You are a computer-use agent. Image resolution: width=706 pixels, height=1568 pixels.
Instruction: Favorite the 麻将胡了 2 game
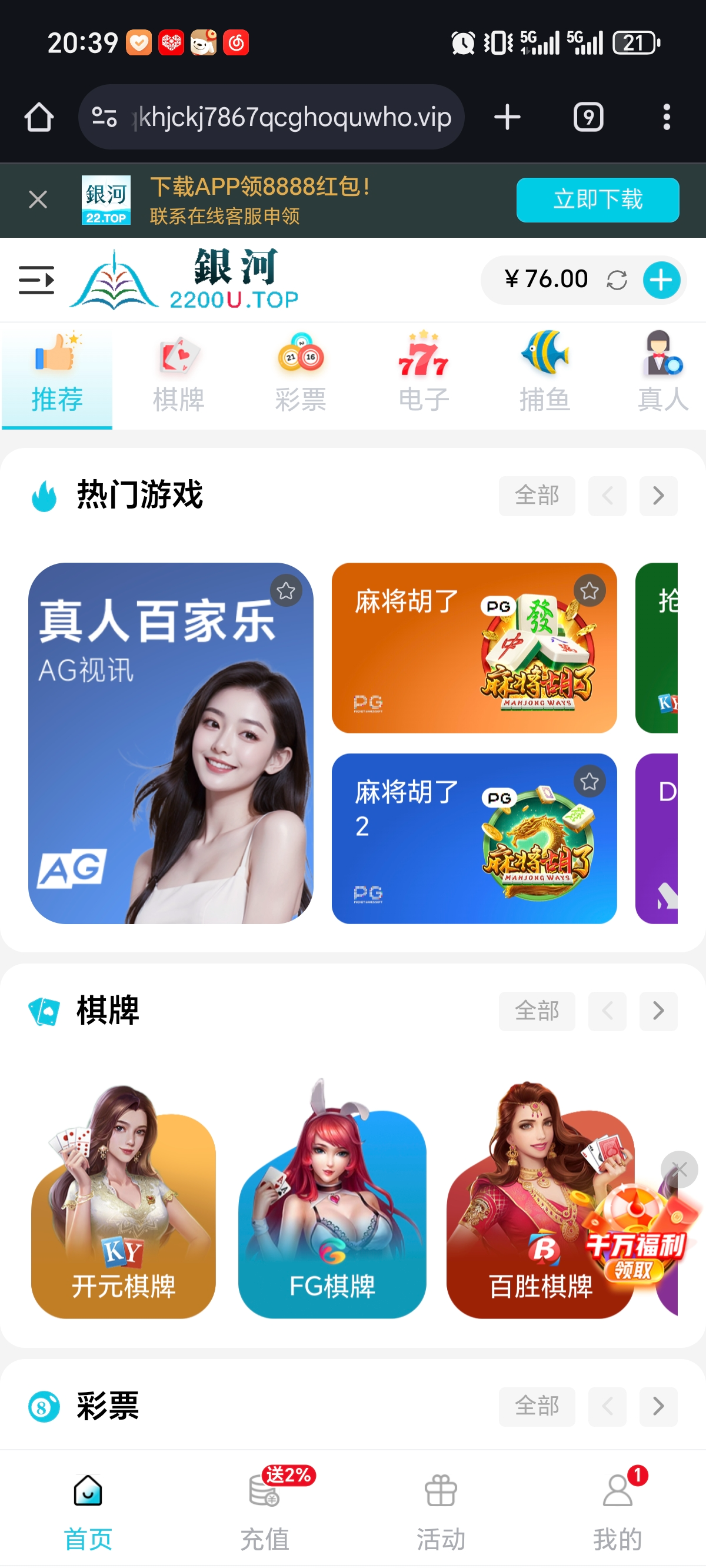pos(588,782)
